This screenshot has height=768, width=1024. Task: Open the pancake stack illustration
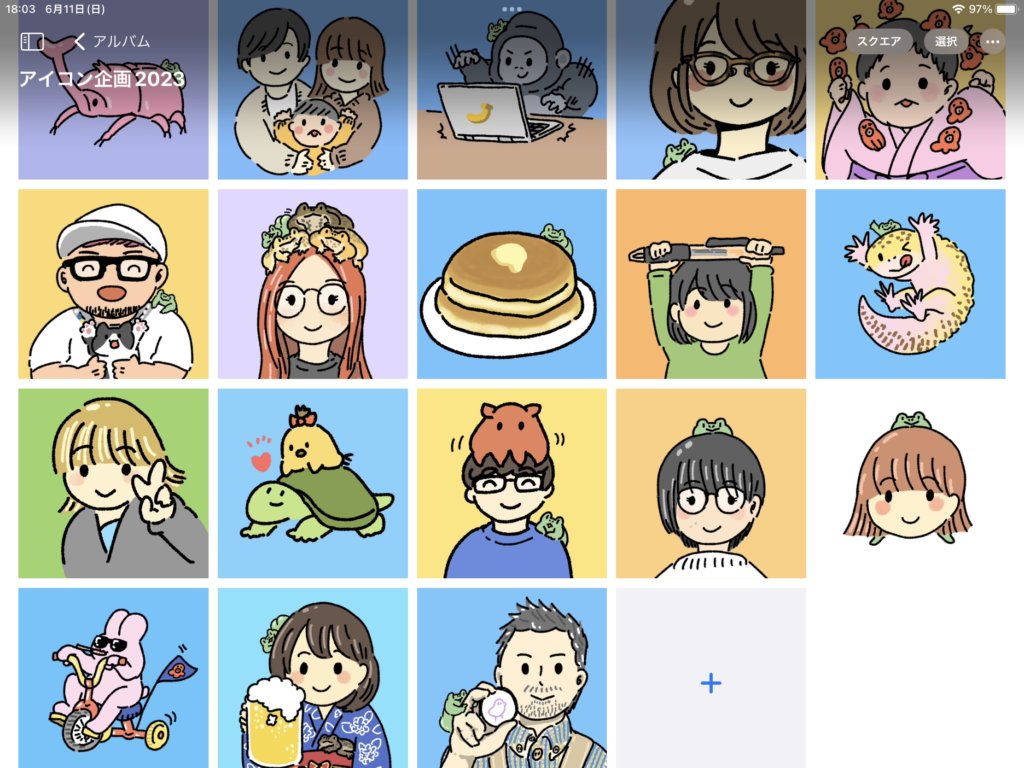(x=511, y=285)
